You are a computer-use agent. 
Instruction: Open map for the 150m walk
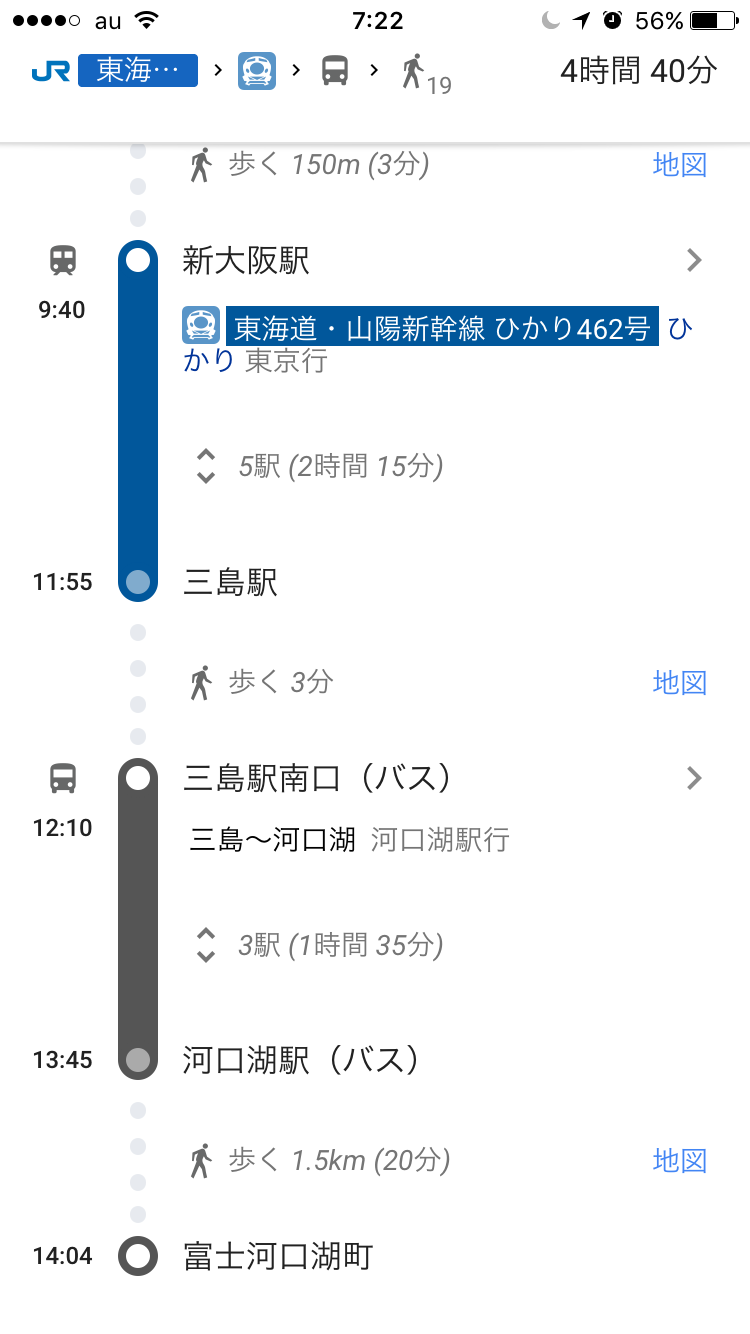click(679, 164)
